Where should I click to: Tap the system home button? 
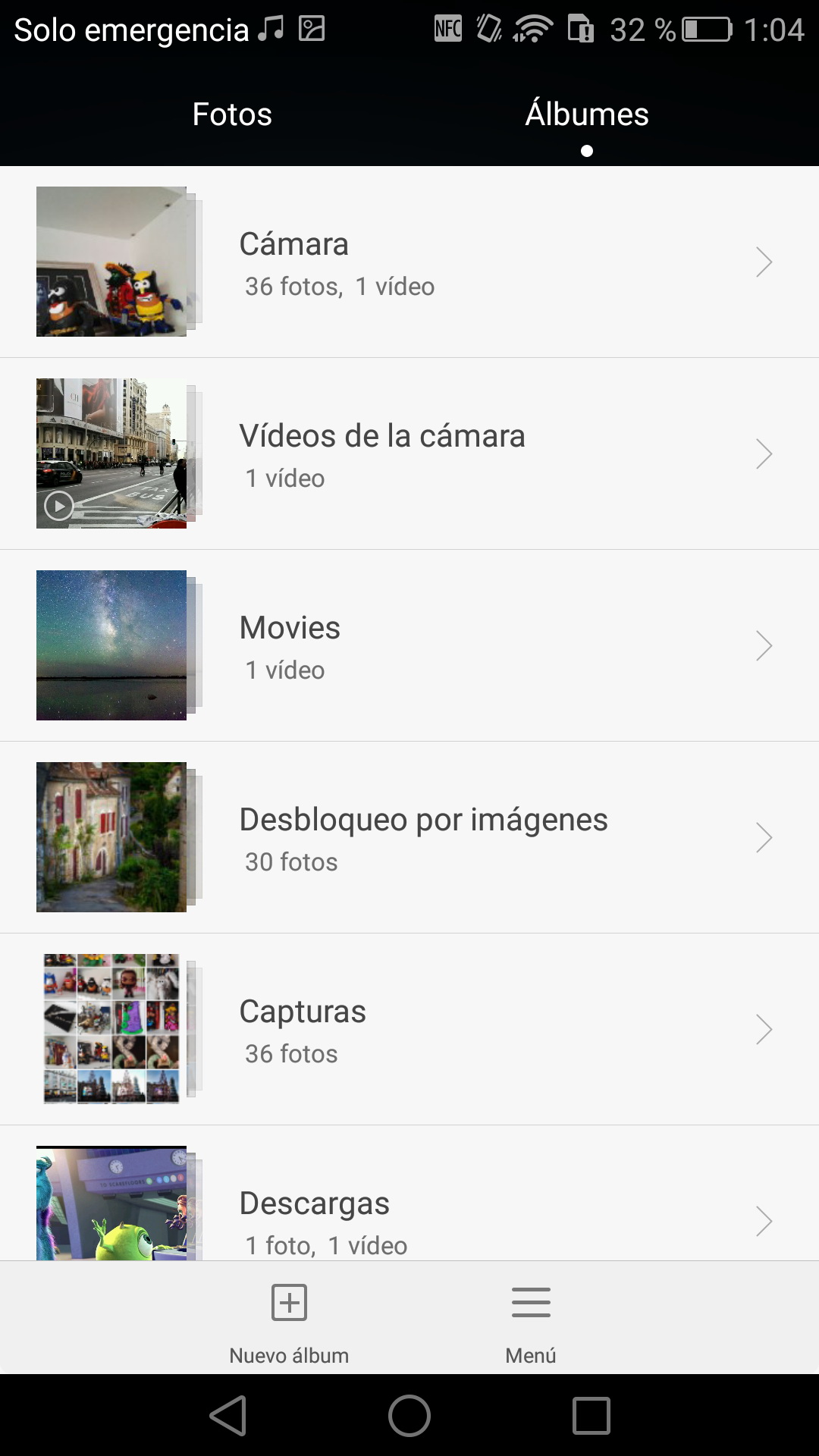pyautogui.click(x=409, y=1416)
